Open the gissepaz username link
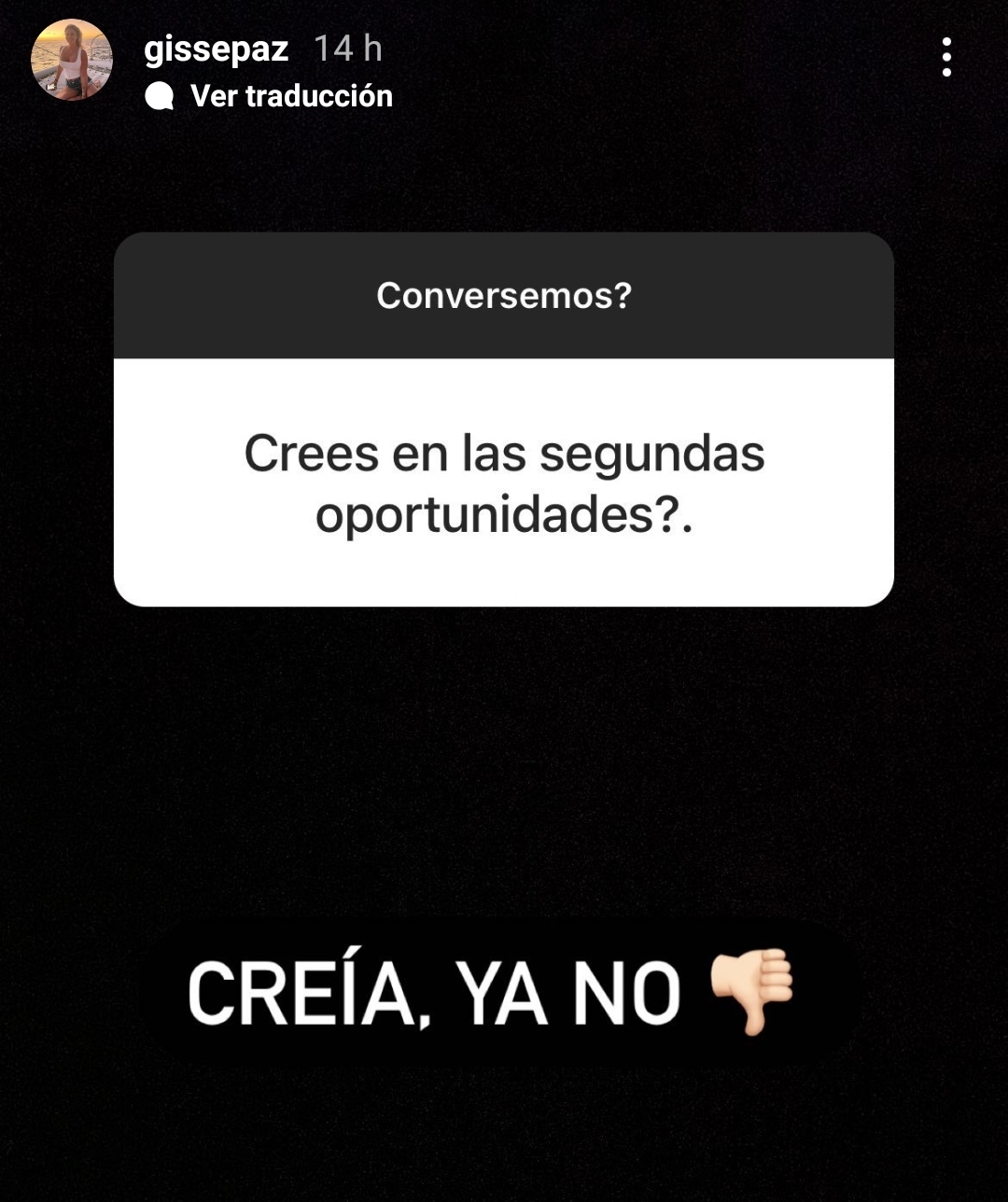 pyautogui.click(x=217, y=49)
